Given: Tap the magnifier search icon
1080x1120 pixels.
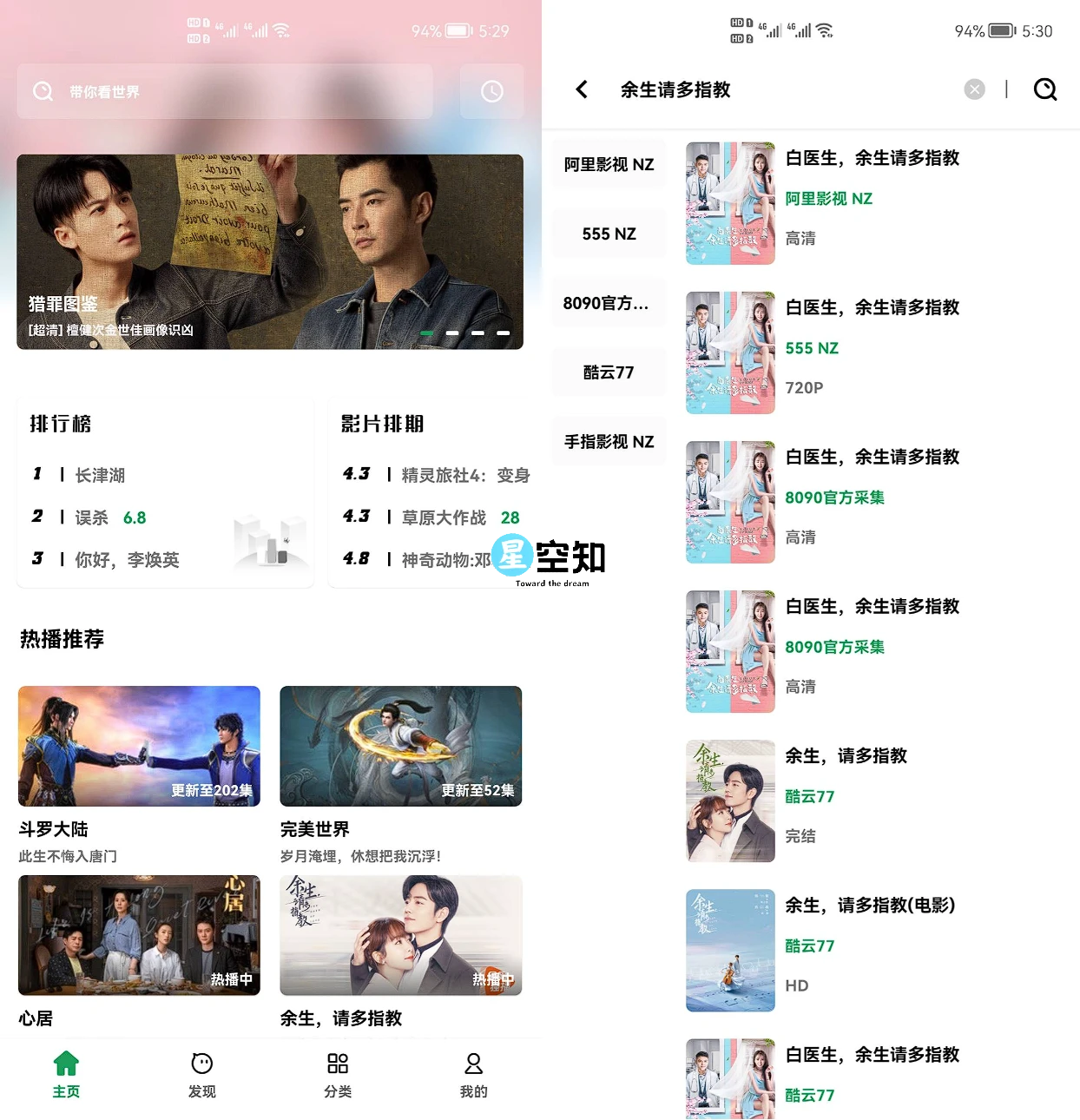Looking at the screenshot, I should pyautogui.click(x=1045, y=89).
